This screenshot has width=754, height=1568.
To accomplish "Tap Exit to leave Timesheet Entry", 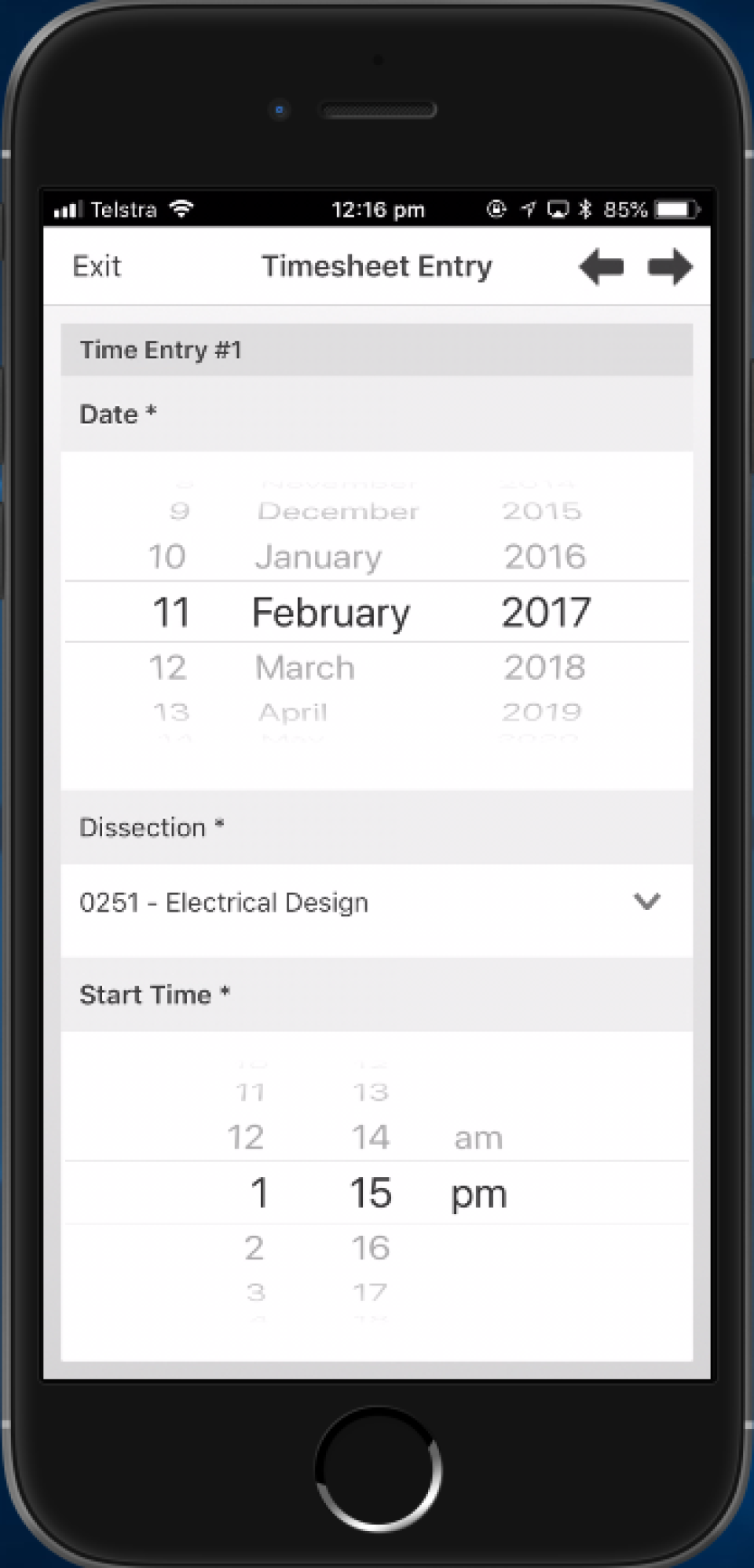I will point(97,267).
